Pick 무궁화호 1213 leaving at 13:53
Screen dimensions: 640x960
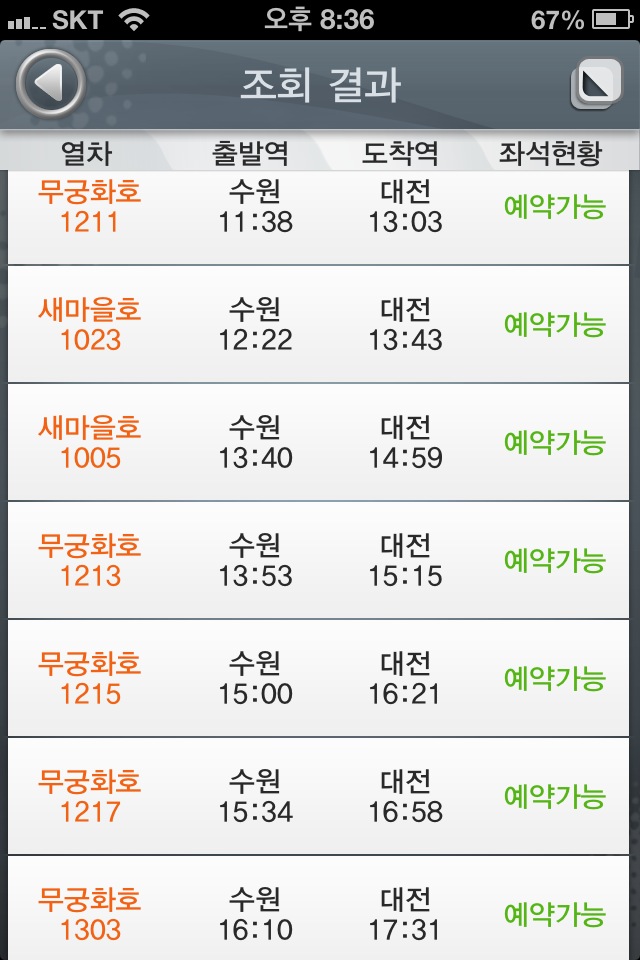(320, 561)
